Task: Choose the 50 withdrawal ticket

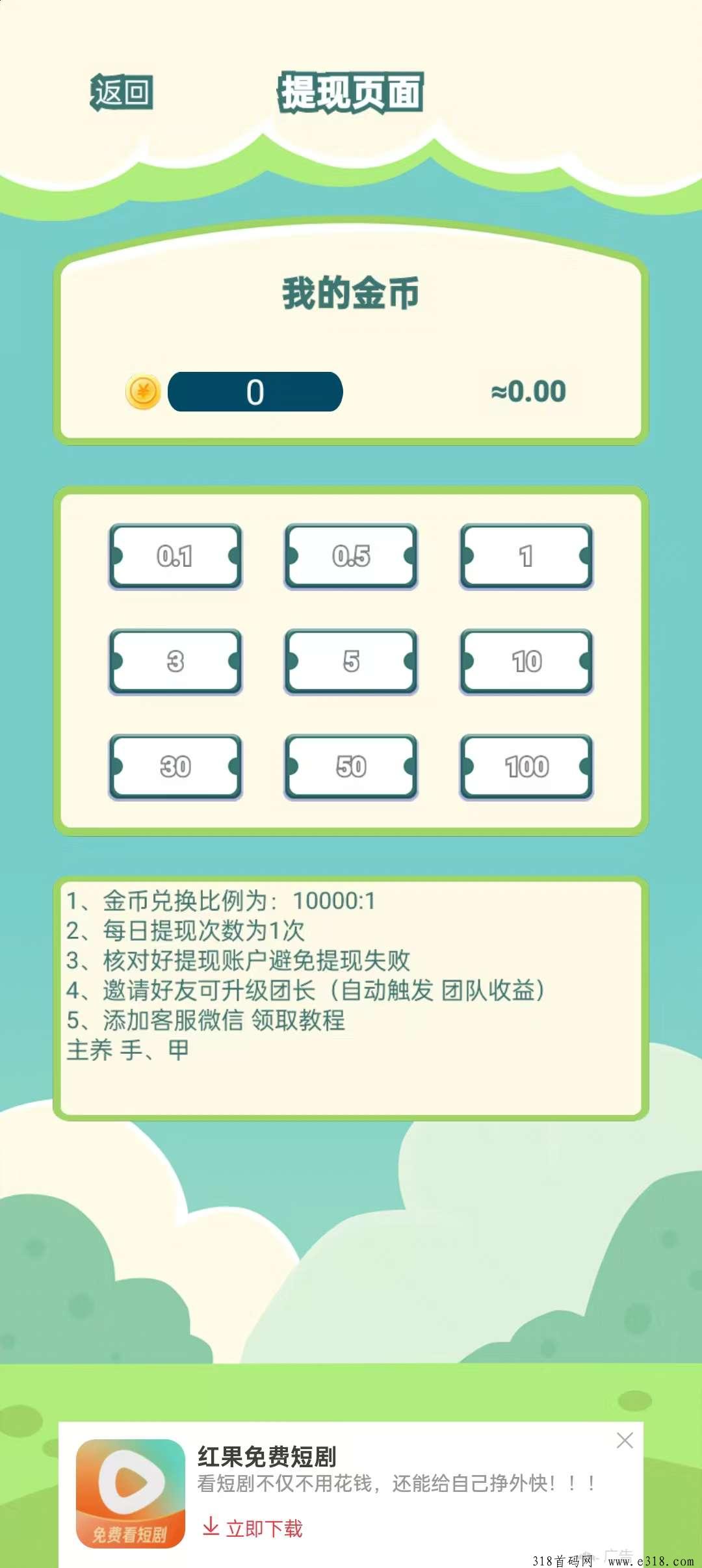Action: click(351, 767)
